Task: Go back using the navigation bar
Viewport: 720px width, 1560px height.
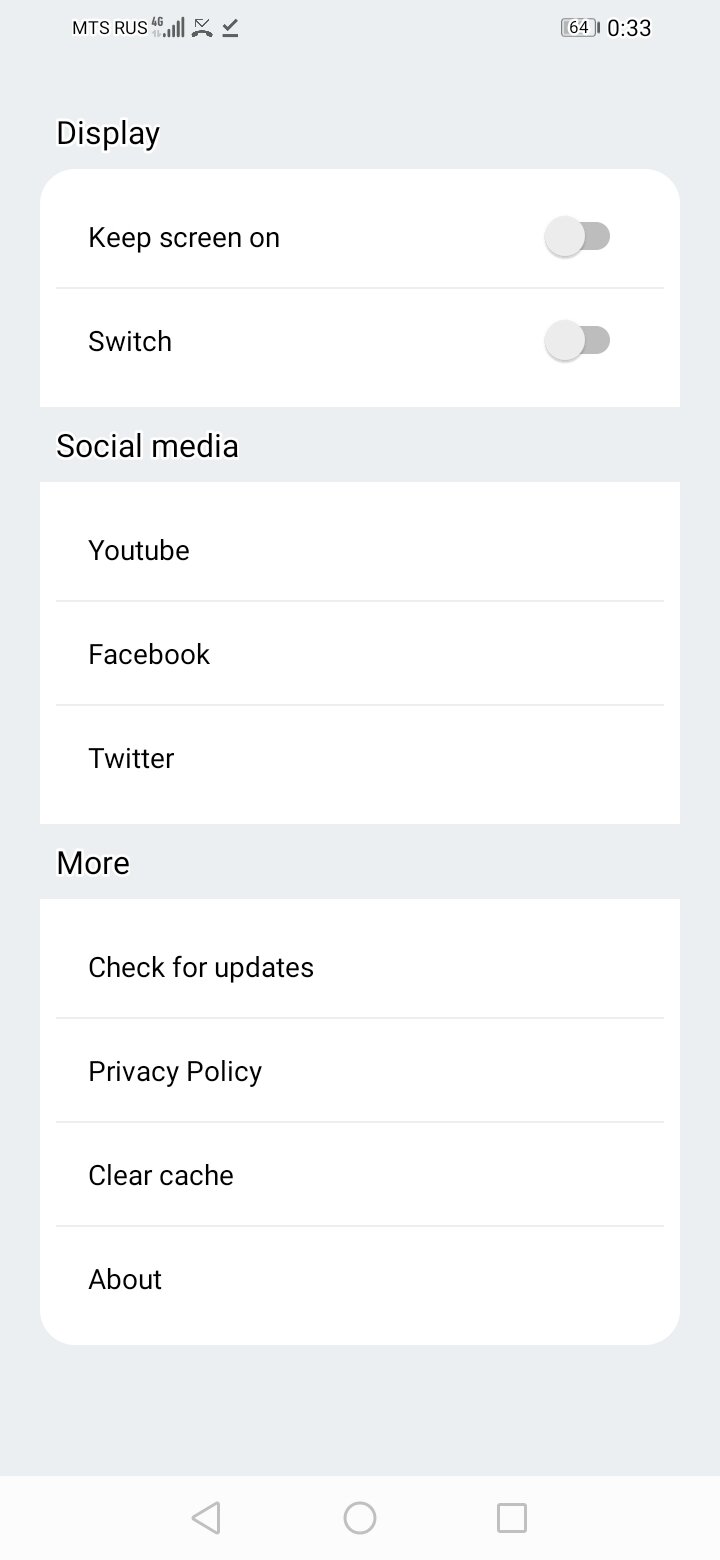Action: [x=206, y=1518]
